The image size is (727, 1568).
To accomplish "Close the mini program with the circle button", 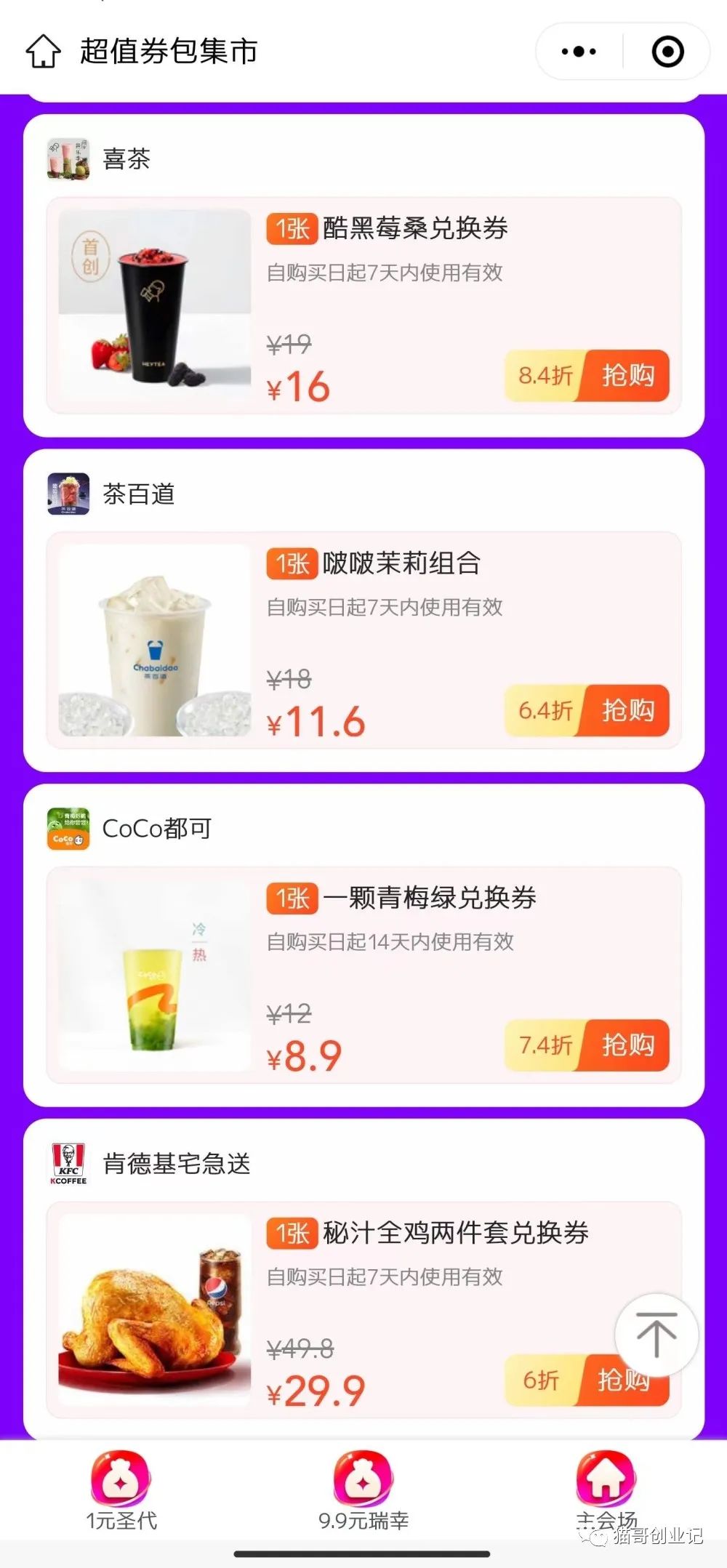I will (x=667, y=52).
